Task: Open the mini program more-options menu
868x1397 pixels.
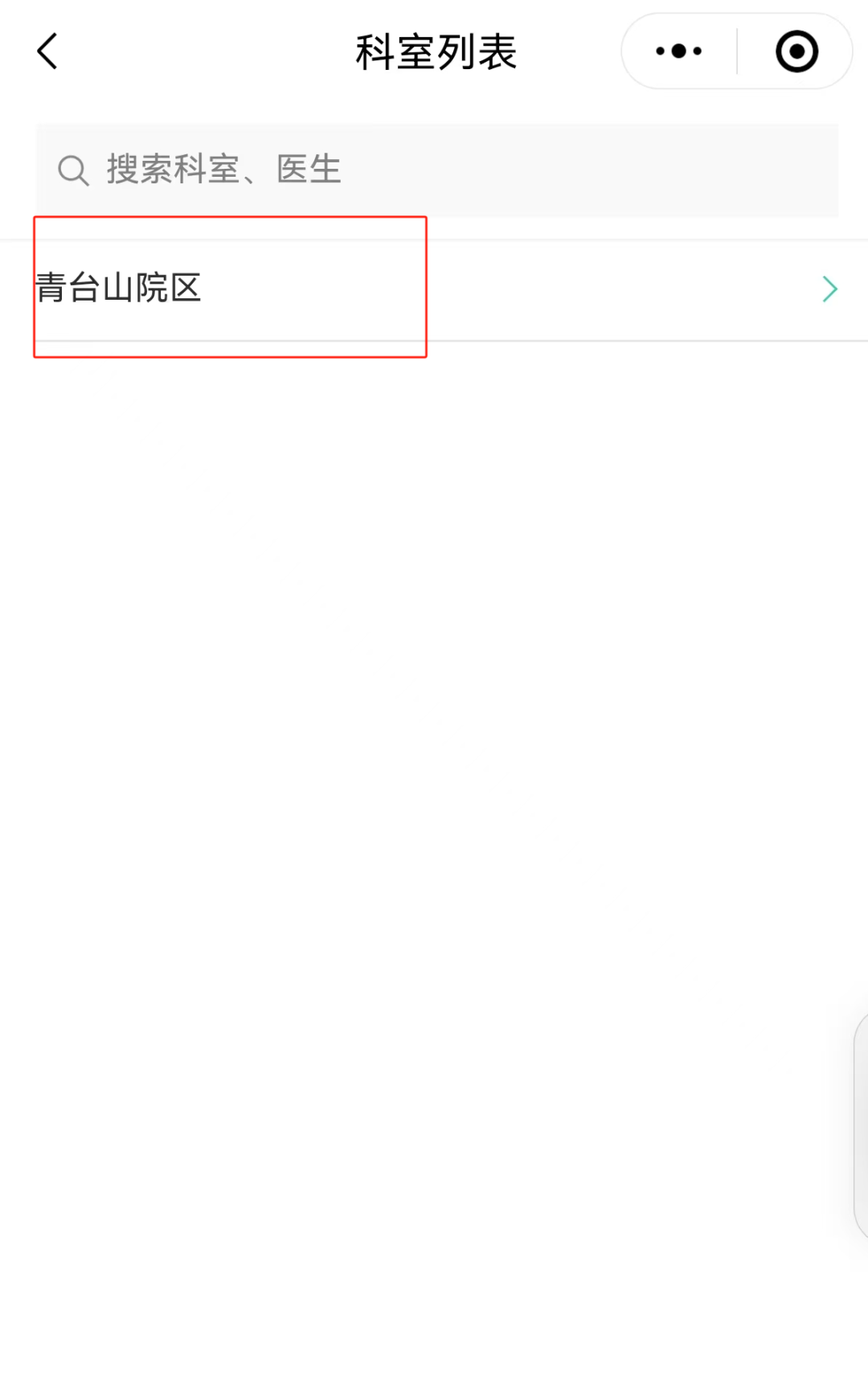Action: [679, 51]
